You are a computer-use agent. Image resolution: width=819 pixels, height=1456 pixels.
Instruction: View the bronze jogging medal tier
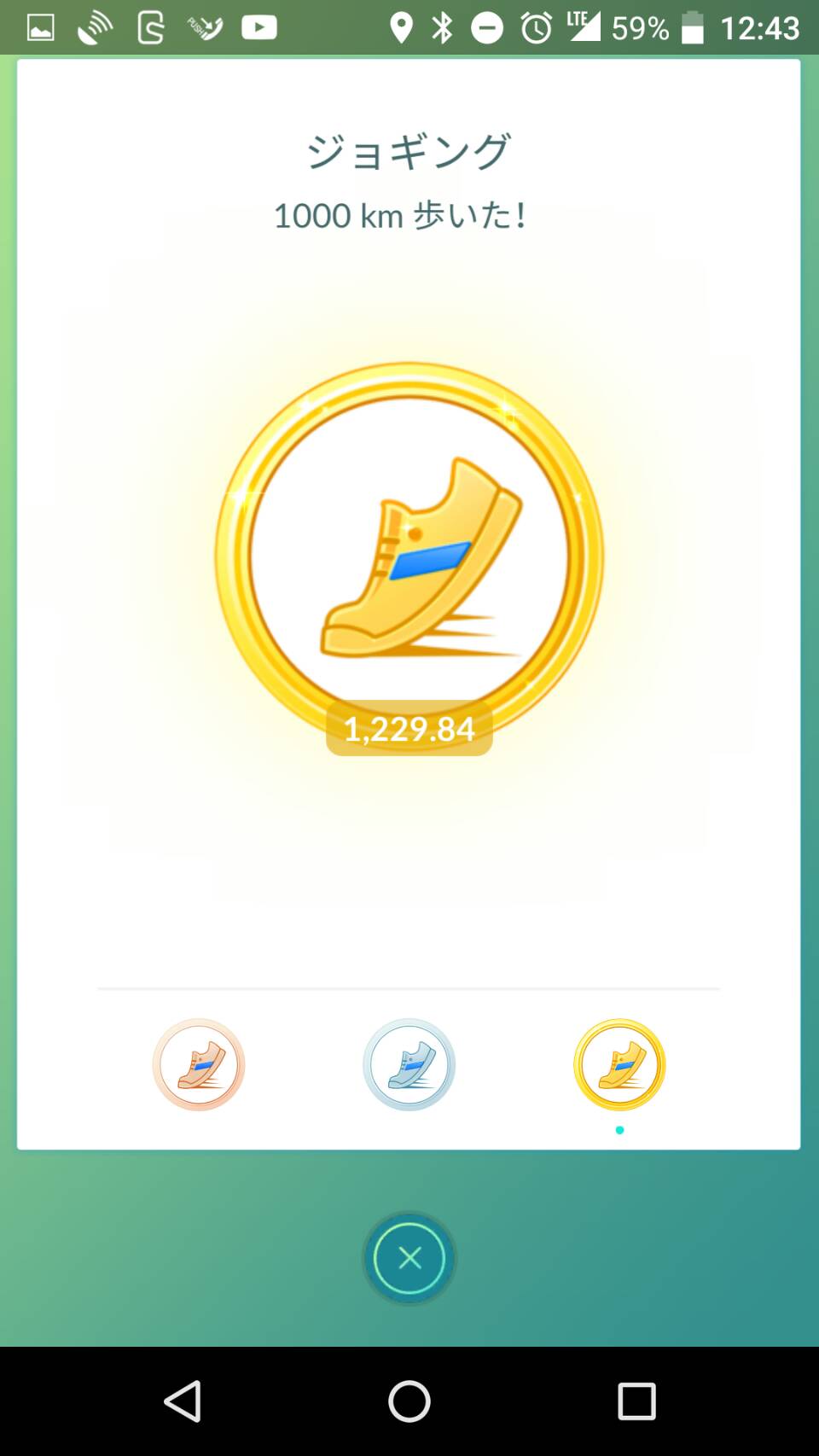pyautogui.click(x=199, y=1064)
